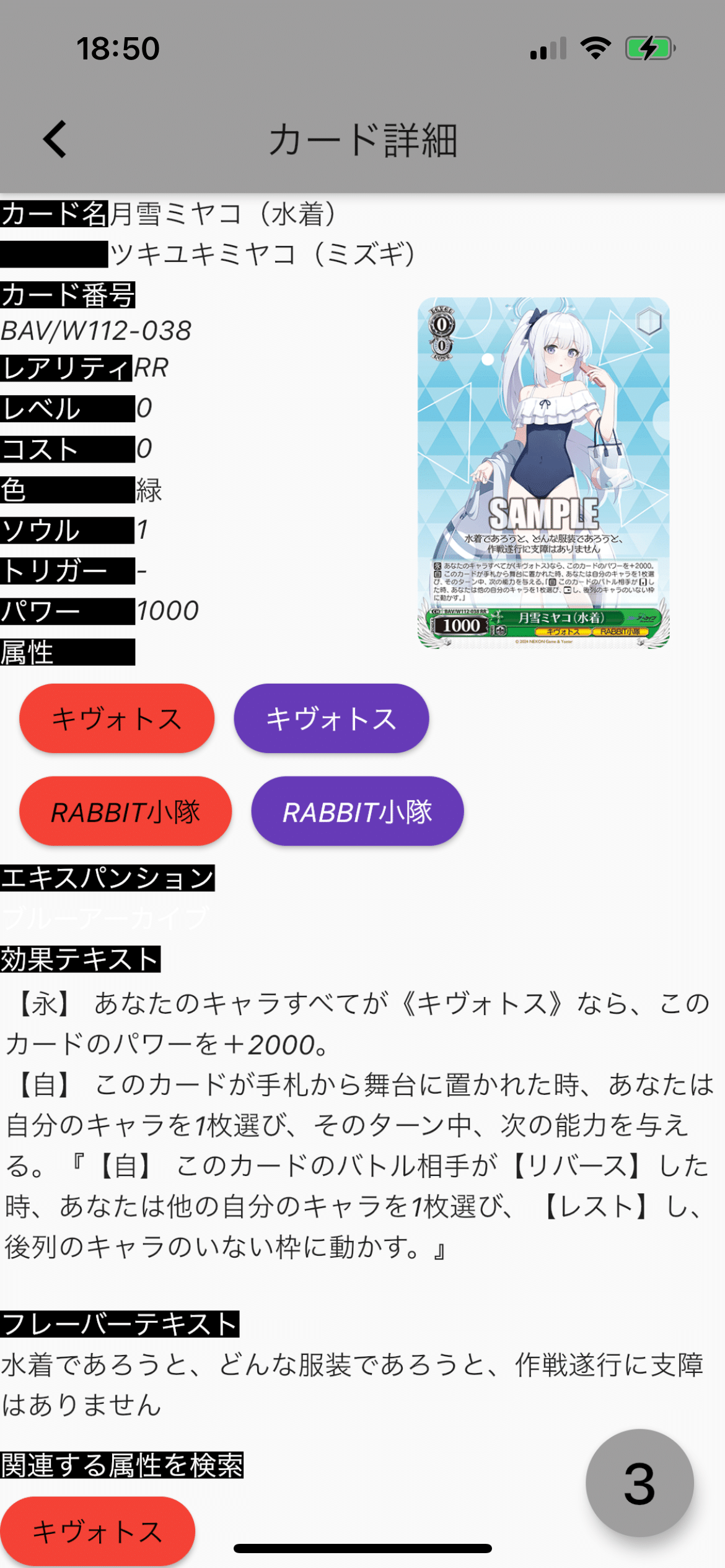Open the 月雪ミヤコ card image
The height and width of the screenshot is (1568, 725).
point(543,473)
